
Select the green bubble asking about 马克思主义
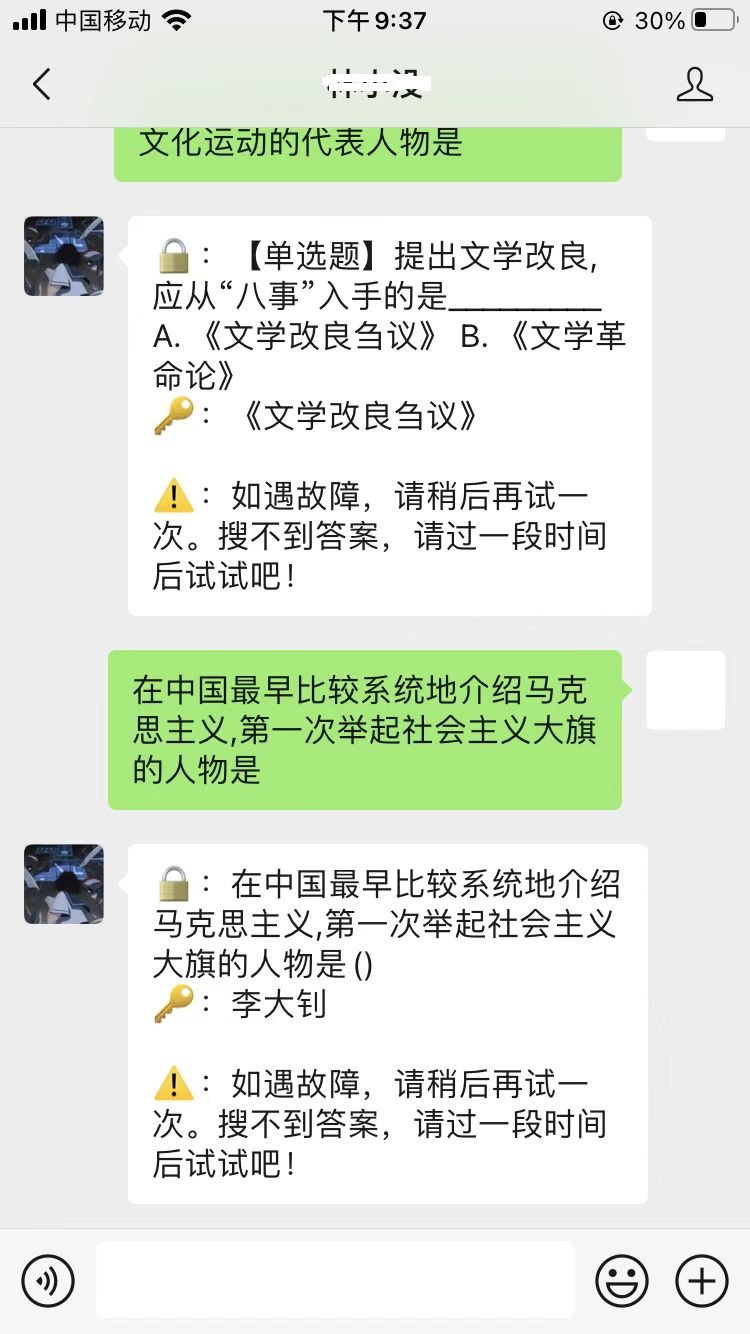click(x=365, y=728)
